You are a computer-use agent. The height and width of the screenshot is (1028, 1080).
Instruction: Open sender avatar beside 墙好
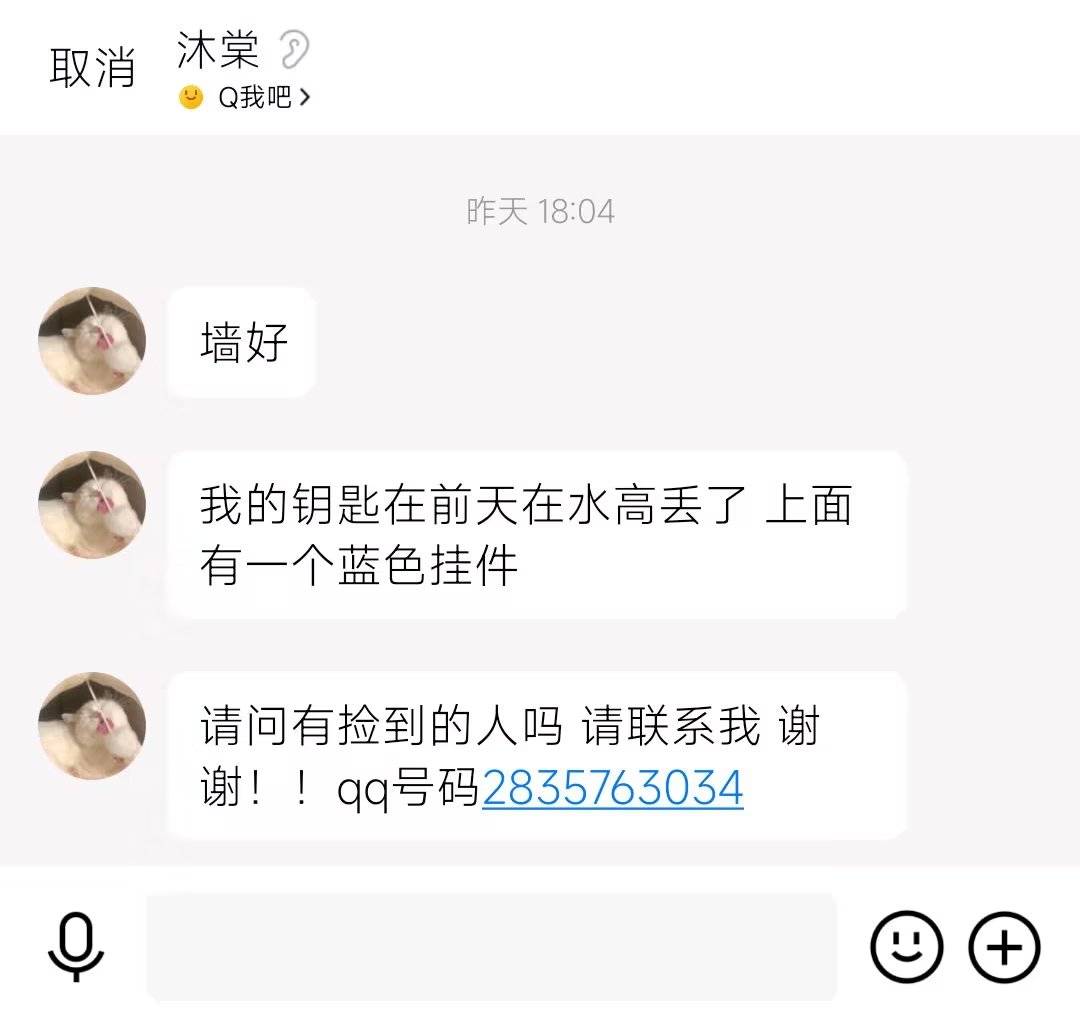(x=92, y=341)
